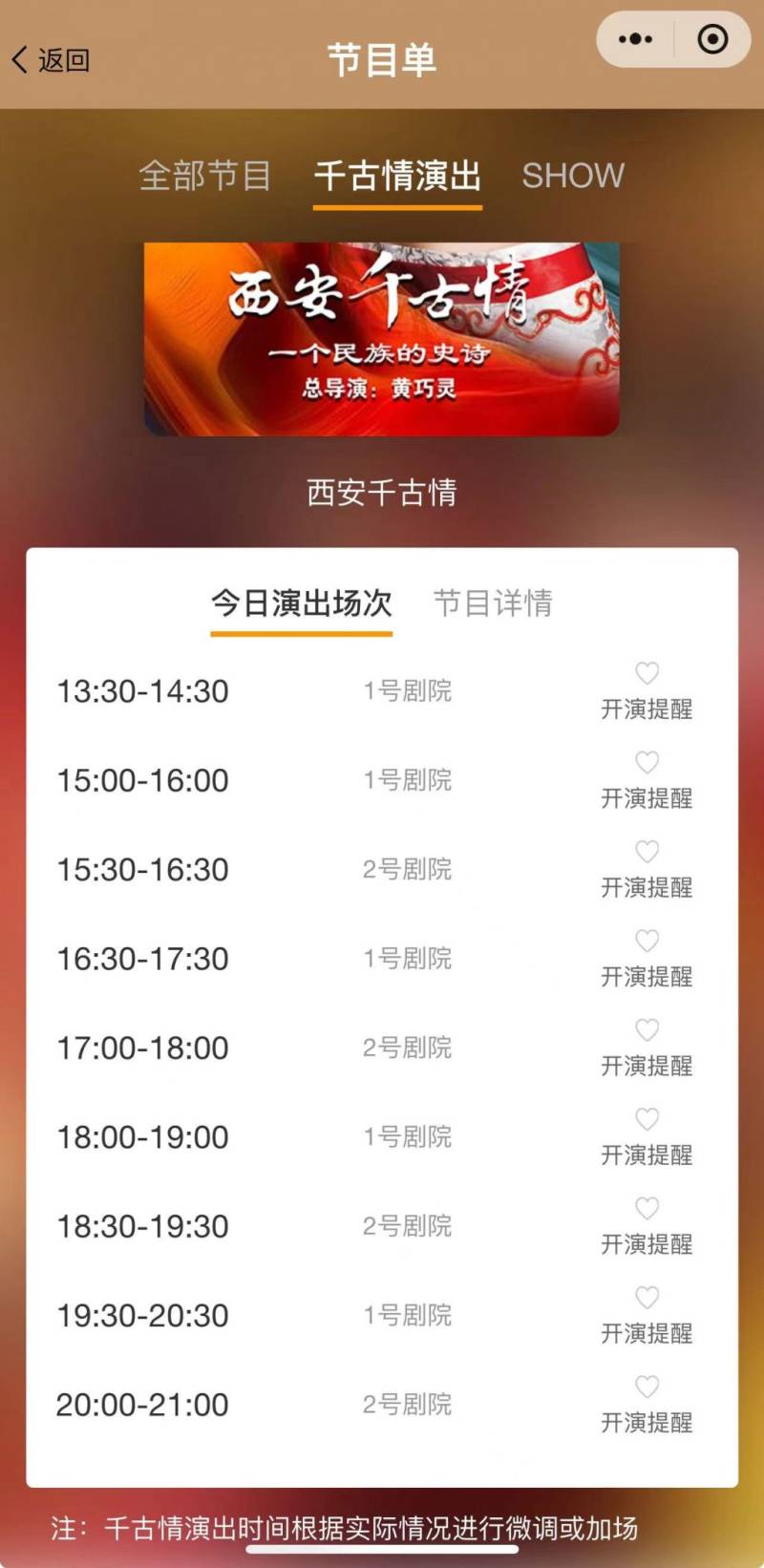Image resolution: width=764 pixels, height=1568 pixels.
Task: Add a reminder for the 20:00-21:00 show
Action: point(647,1404)
